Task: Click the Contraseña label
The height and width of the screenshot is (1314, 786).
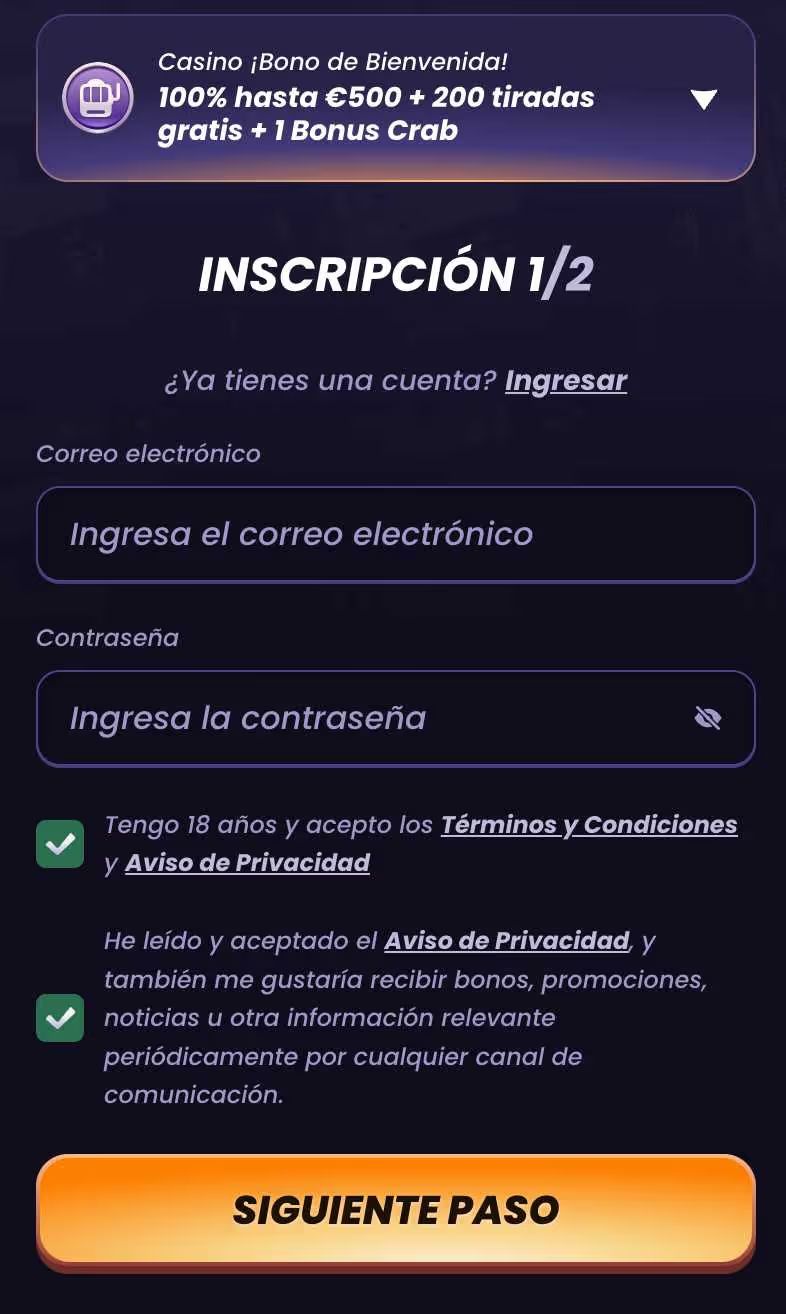Action: tap(107, 638)
